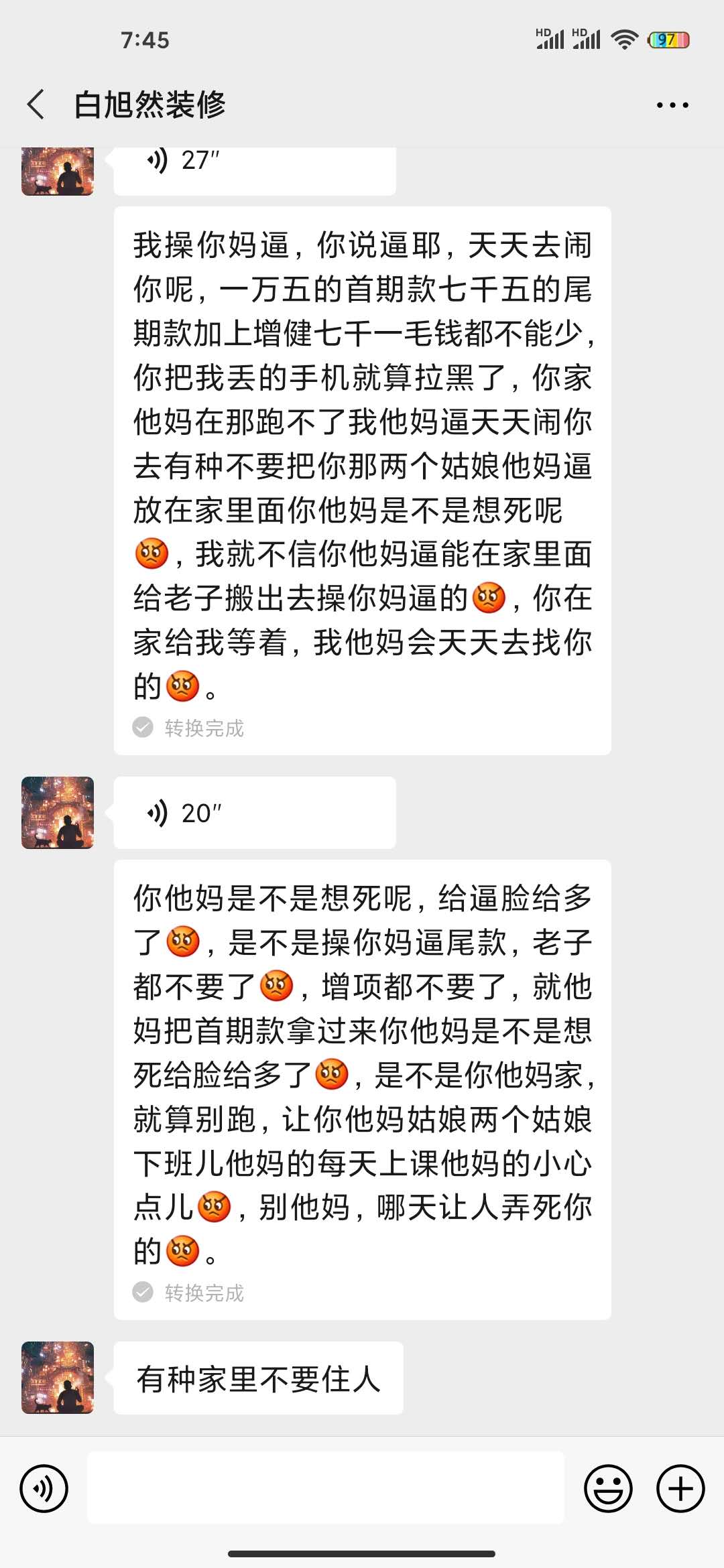Open the emoji sticker panel
This screenshot has width=724, height=1568.
coord(608,1489)
